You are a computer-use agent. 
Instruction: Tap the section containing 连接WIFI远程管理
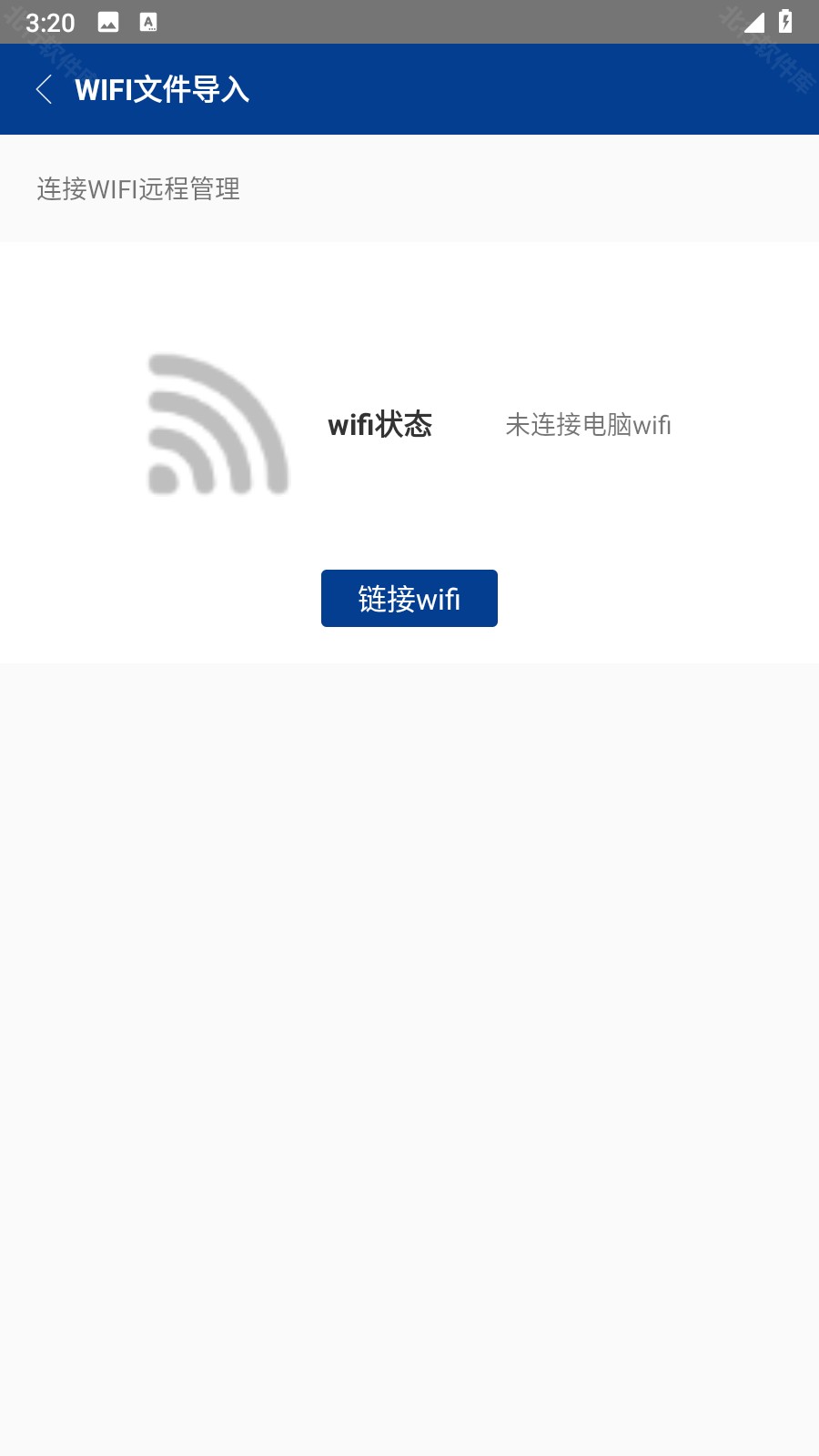pos(409,190)
